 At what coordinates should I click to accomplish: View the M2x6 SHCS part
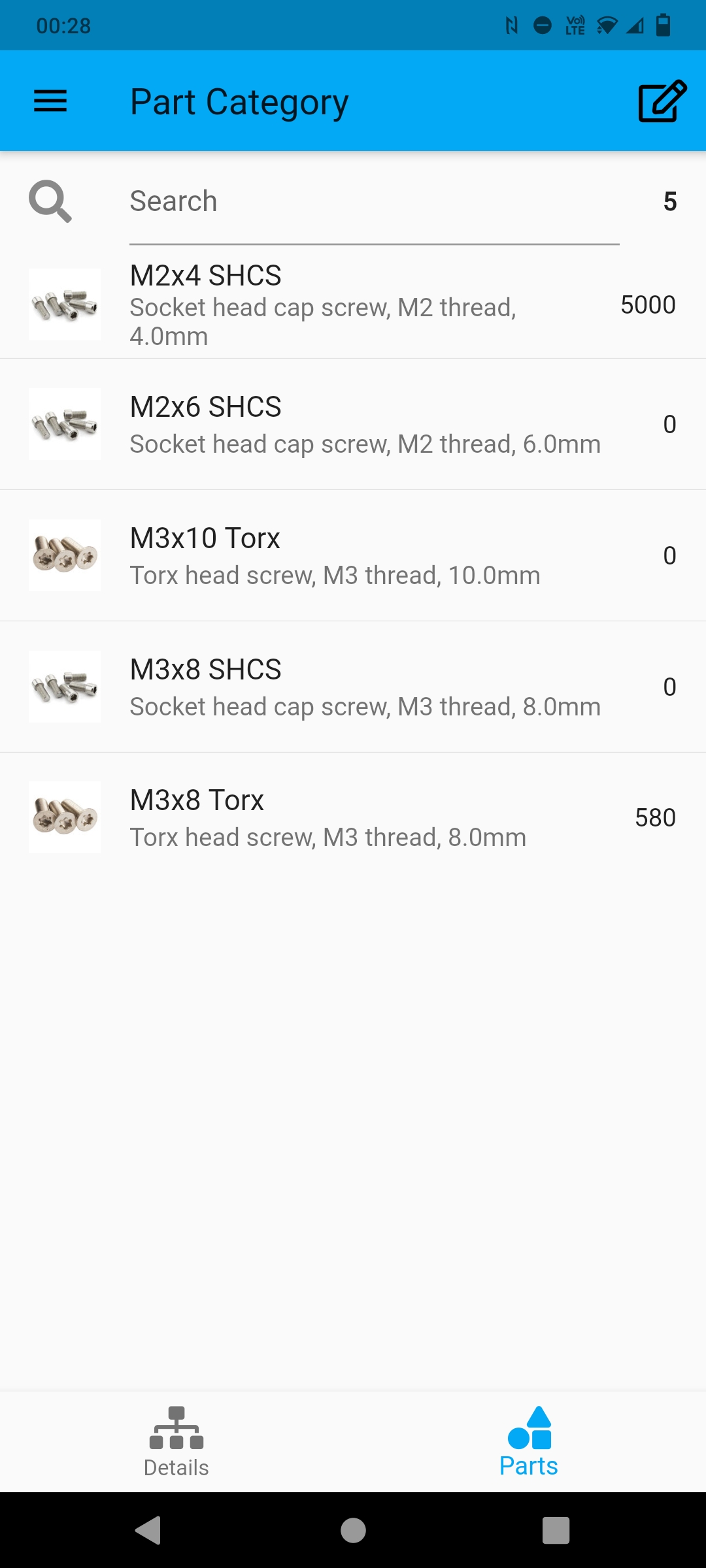(x=353, y=425)
